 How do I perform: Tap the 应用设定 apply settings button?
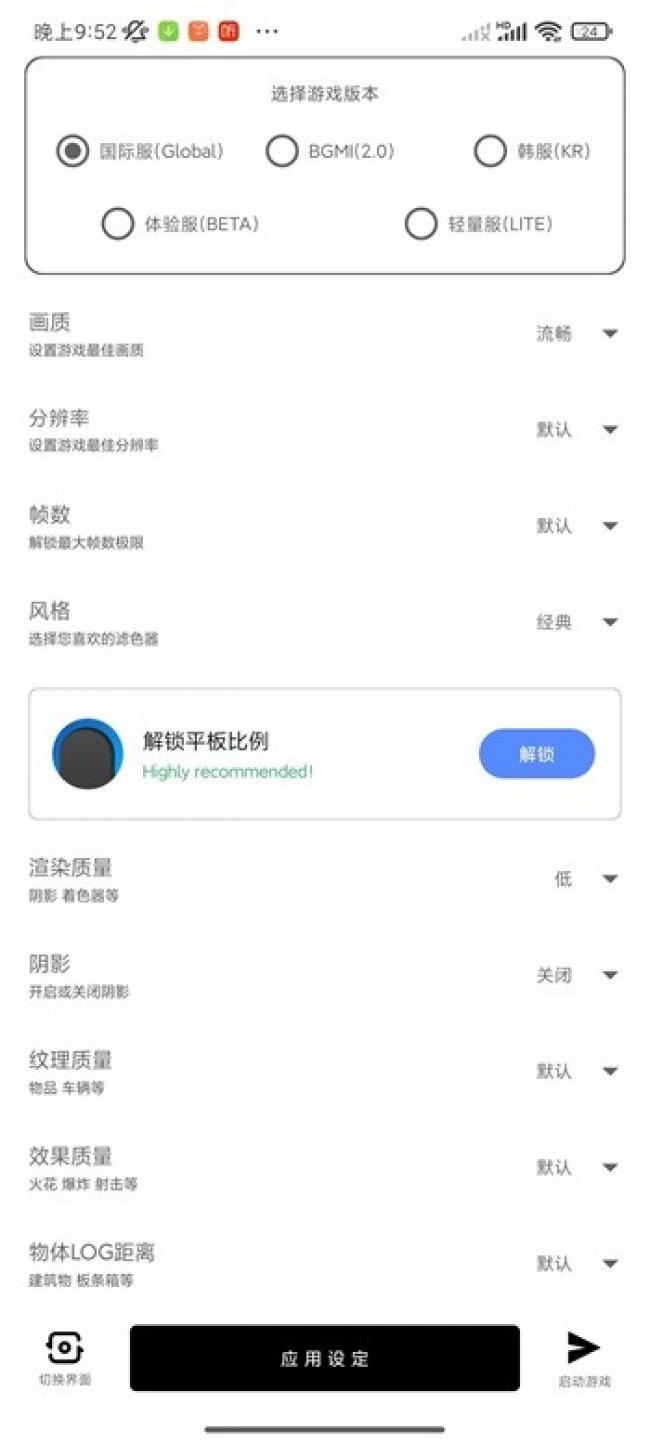coord(325,1358)
